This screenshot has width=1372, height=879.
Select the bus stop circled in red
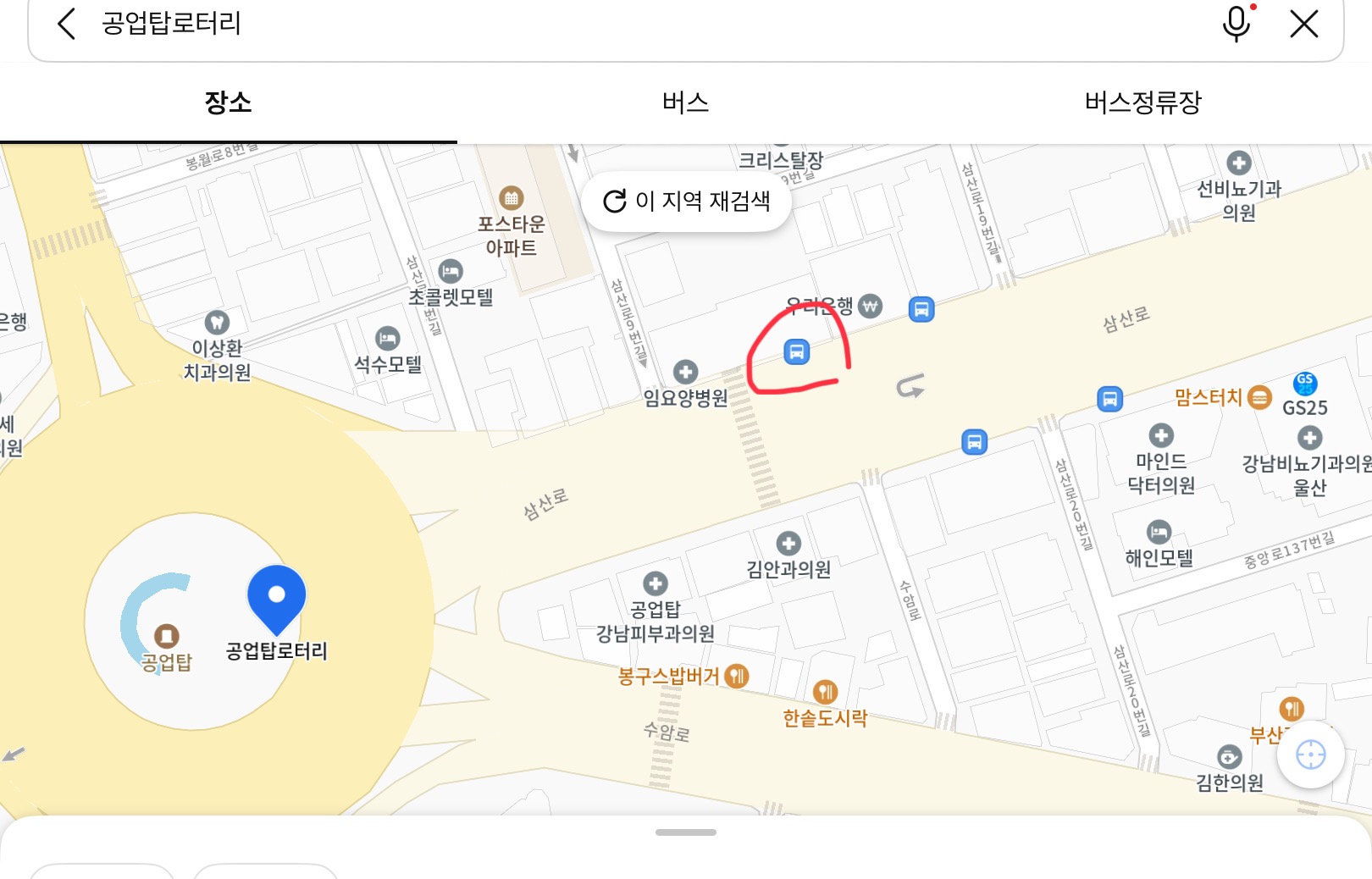pos(796,351)
